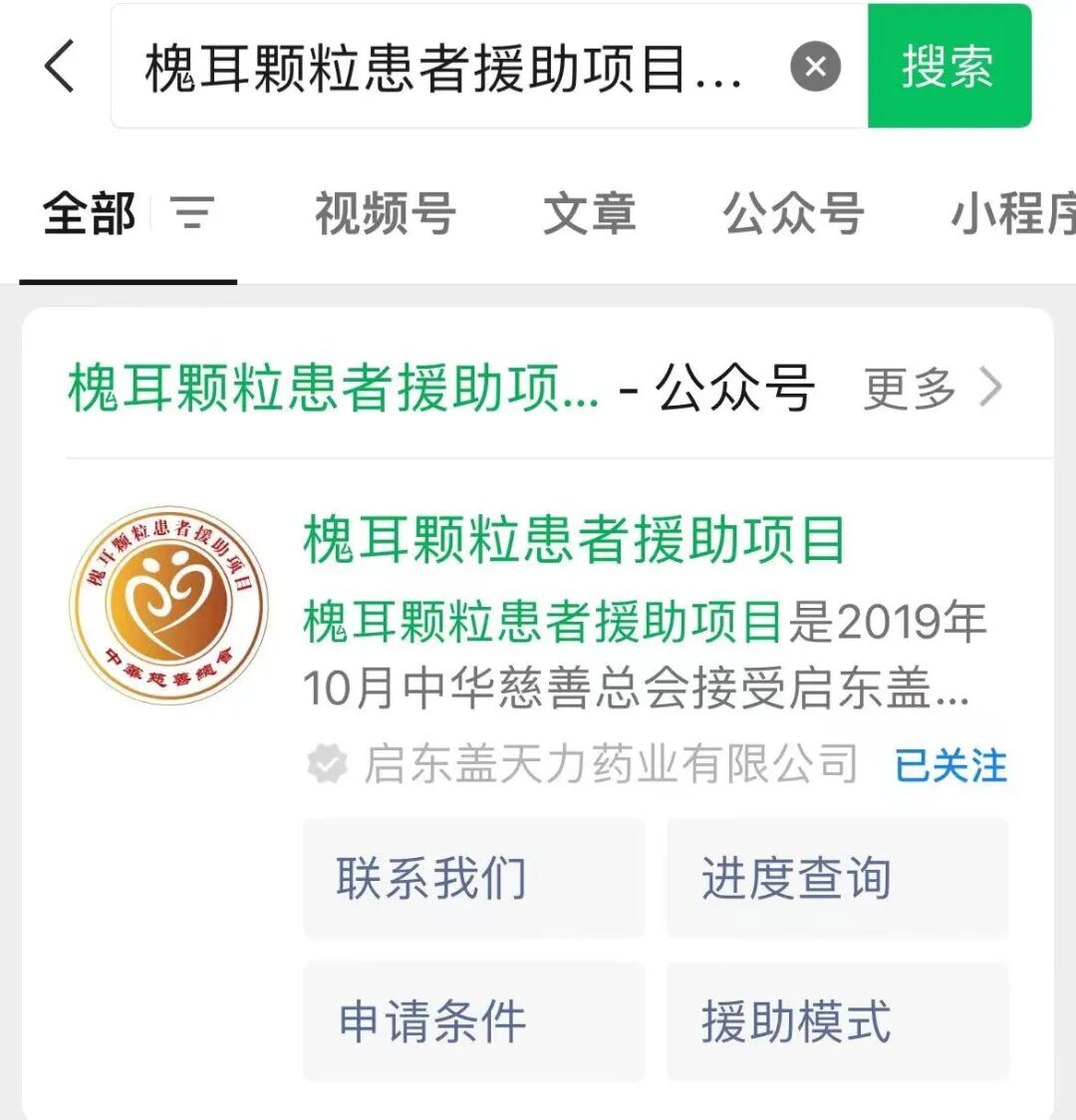Select the 小程序 tab
1076x1120 pixels.
click(x=1014, y=213)
